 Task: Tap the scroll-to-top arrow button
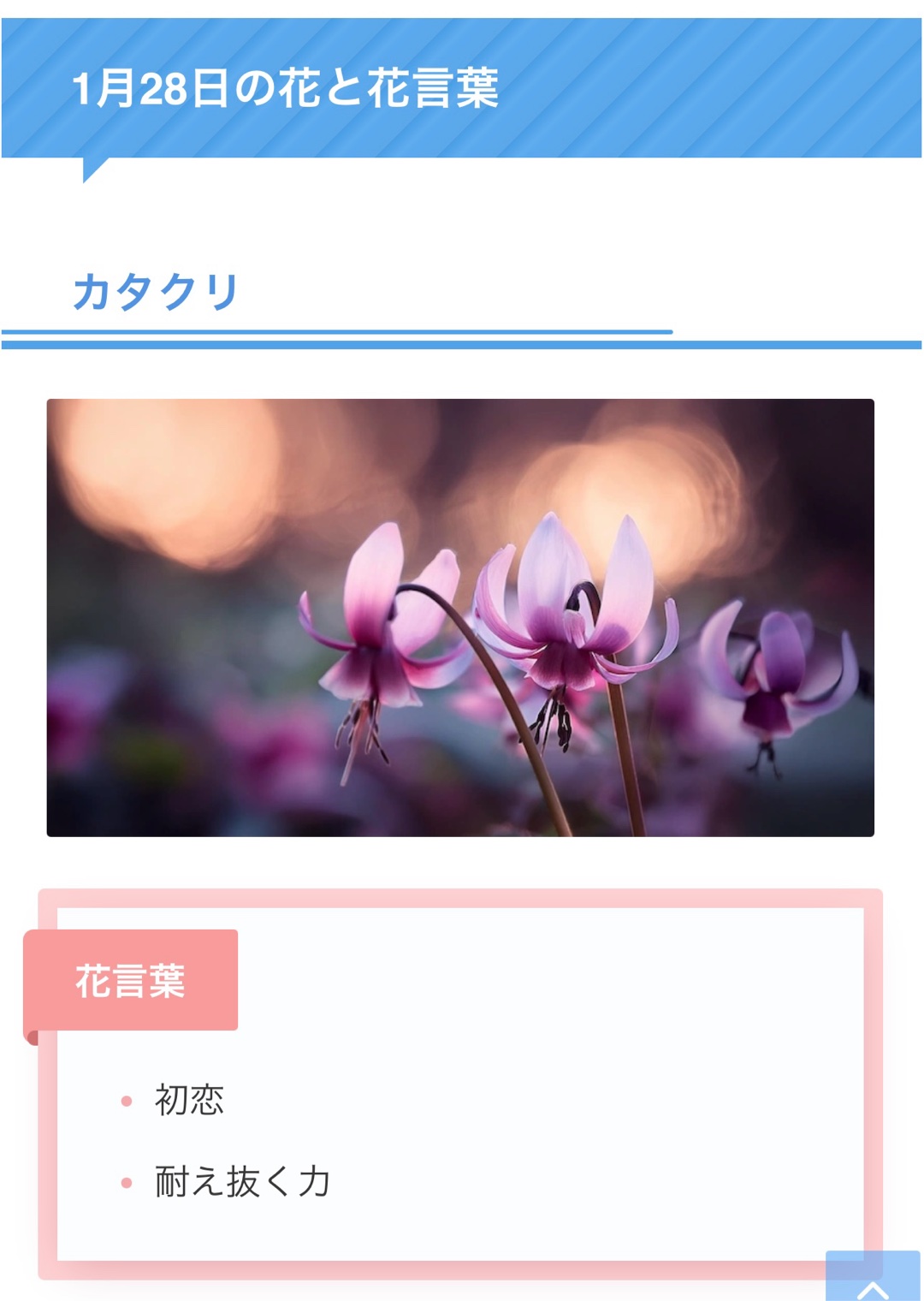(x=873, y=1280)
